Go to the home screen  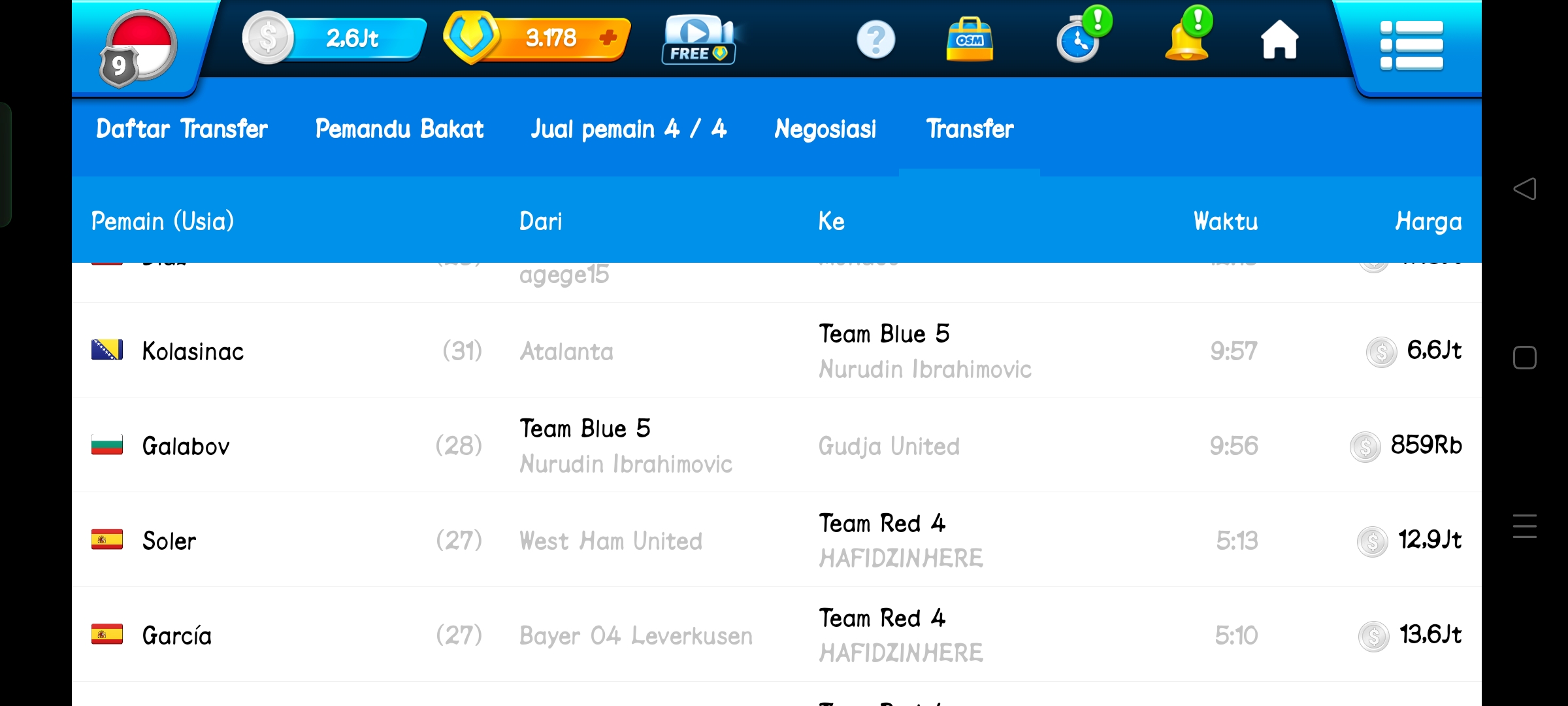tap(1279, 40)
